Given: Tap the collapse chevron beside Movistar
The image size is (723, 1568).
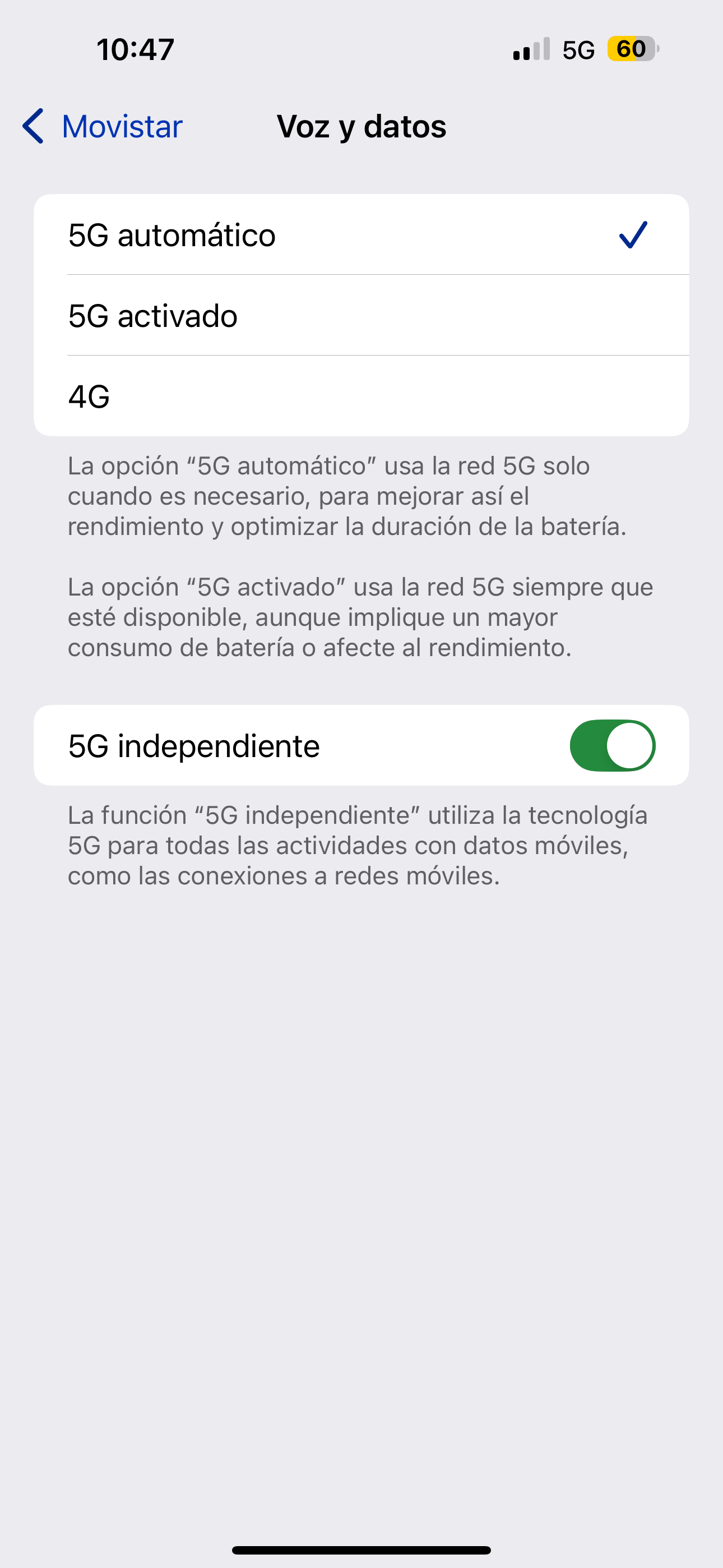Looking at the screenshot, I should click(x=34, y=127).
